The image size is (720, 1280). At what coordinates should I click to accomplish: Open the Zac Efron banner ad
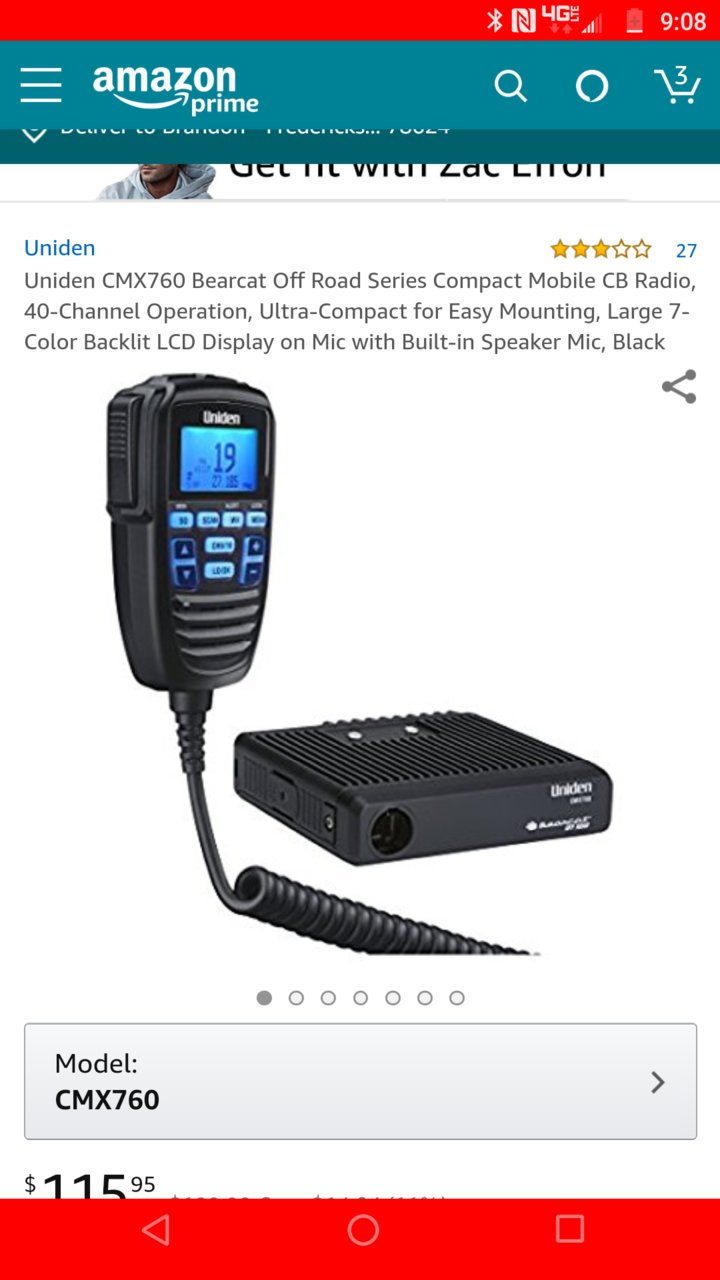360,181
